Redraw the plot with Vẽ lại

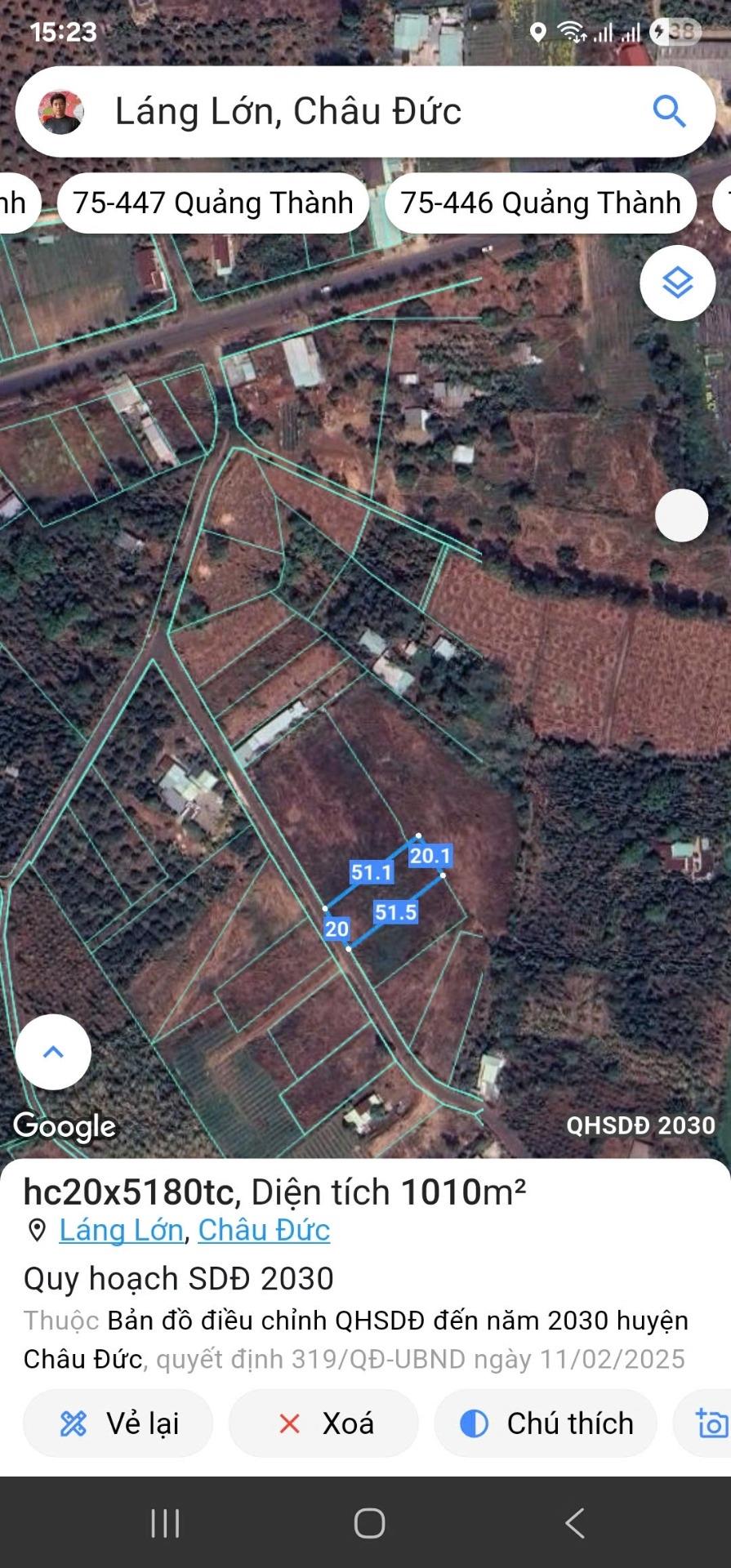(118, 1423)
